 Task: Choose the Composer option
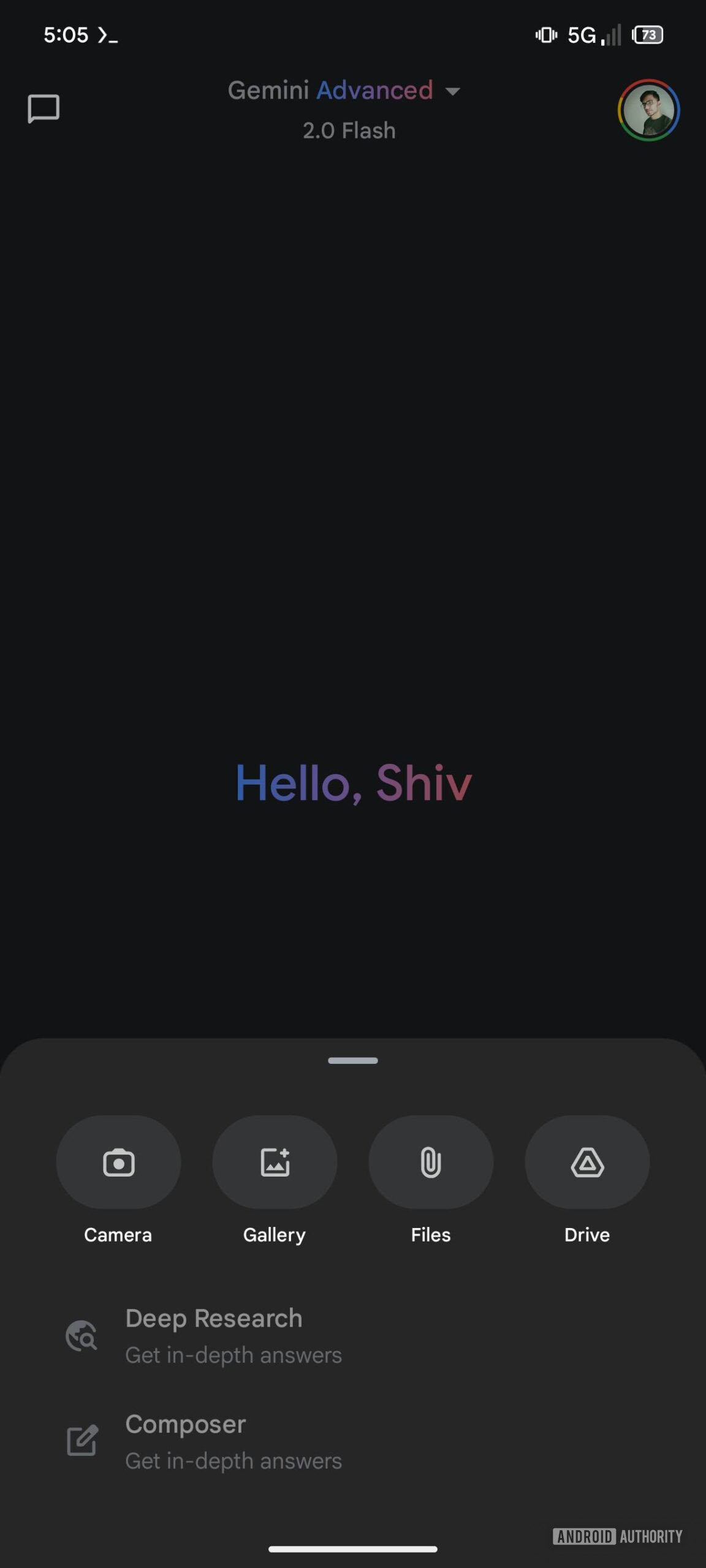[x=186, y=1441]
